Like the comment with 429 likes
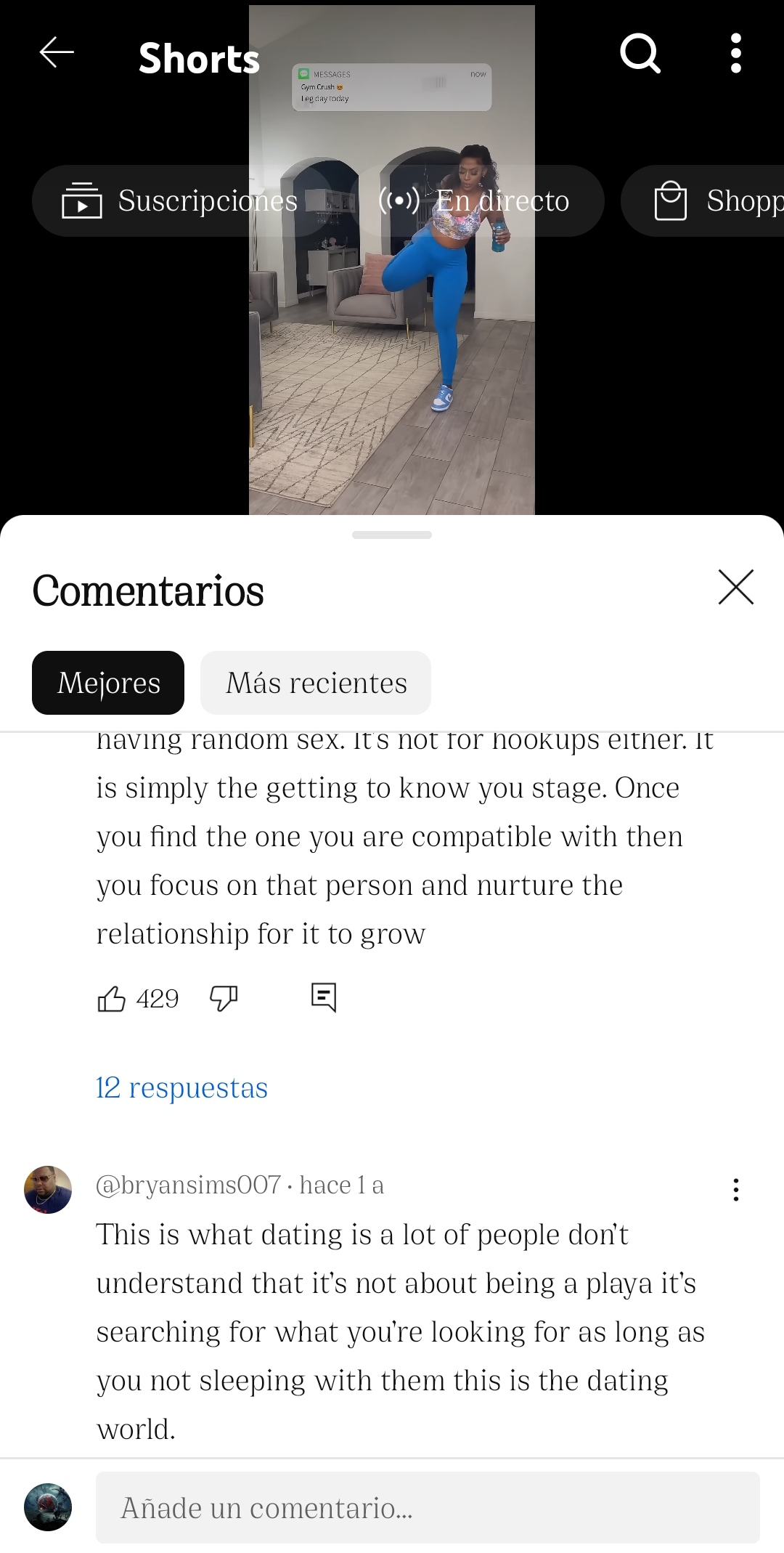 [112, 999]
